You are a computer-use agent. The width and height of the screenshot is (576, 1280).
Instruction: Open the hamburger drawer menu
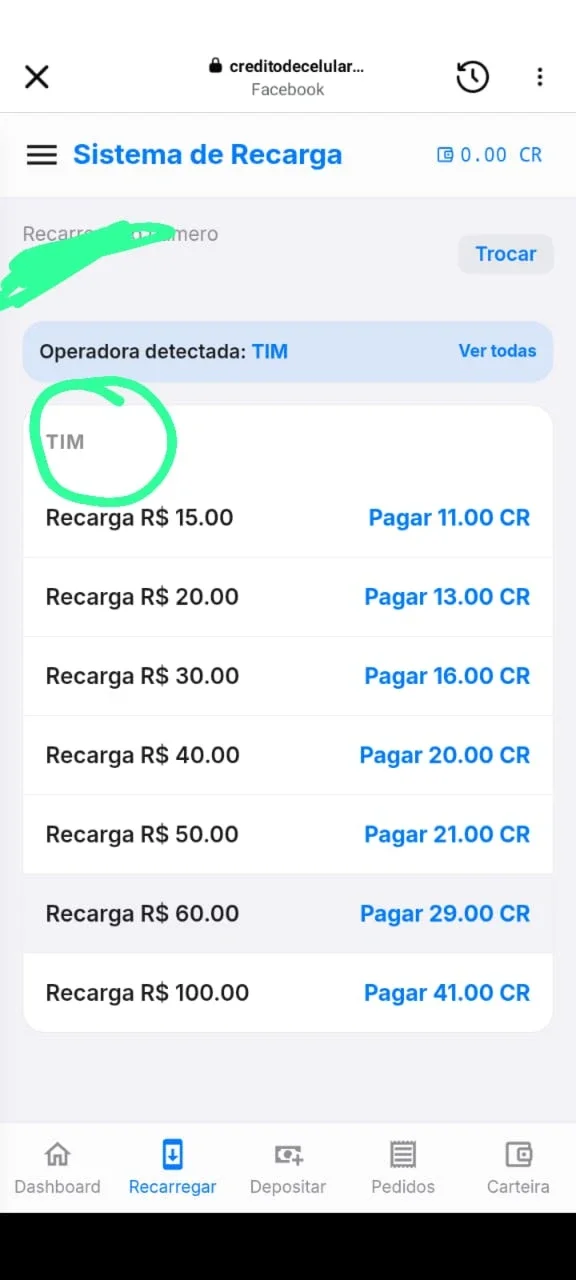42,155
